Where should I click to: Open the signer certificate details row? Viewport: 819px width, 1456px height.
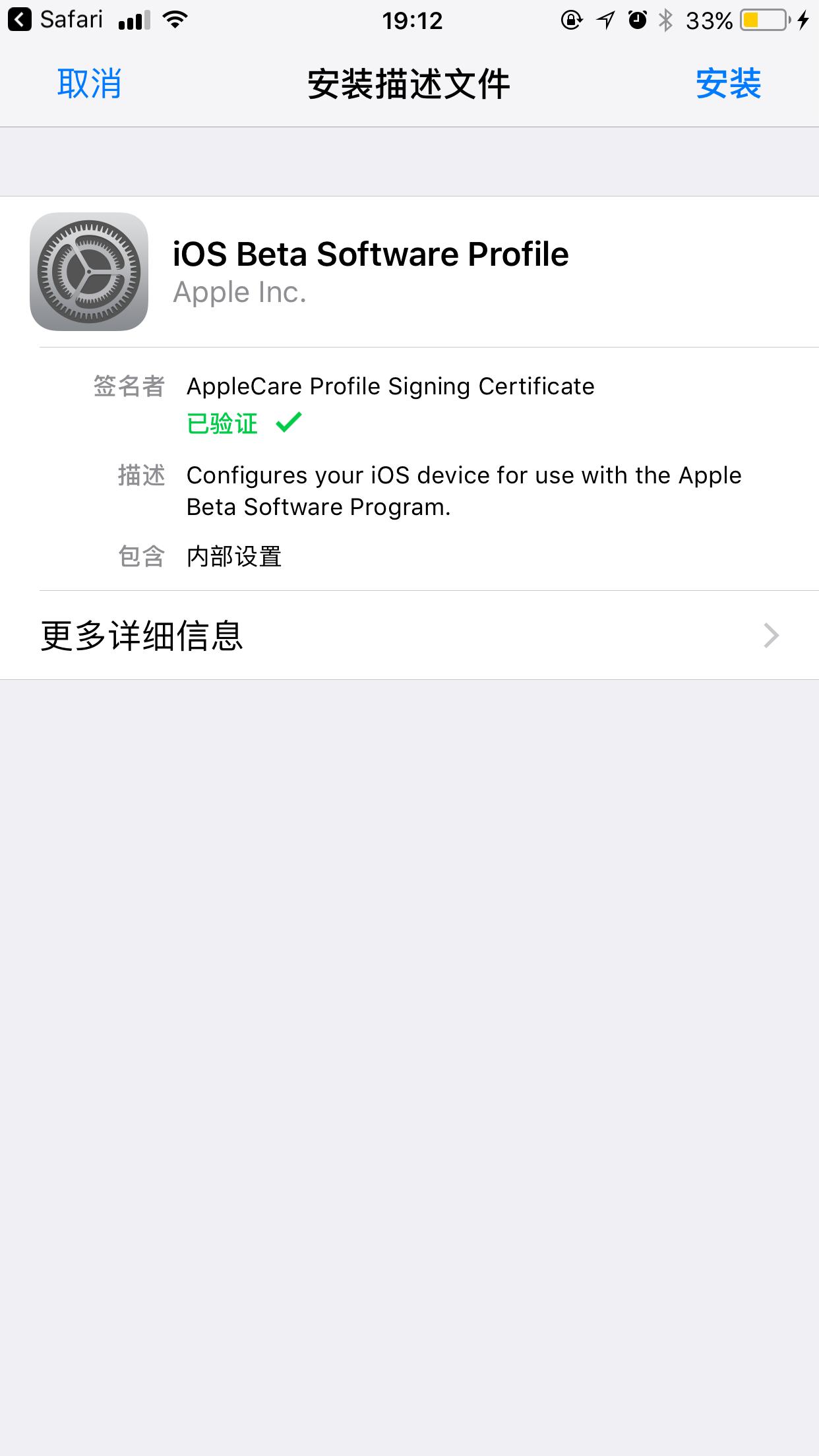(391, 386)
